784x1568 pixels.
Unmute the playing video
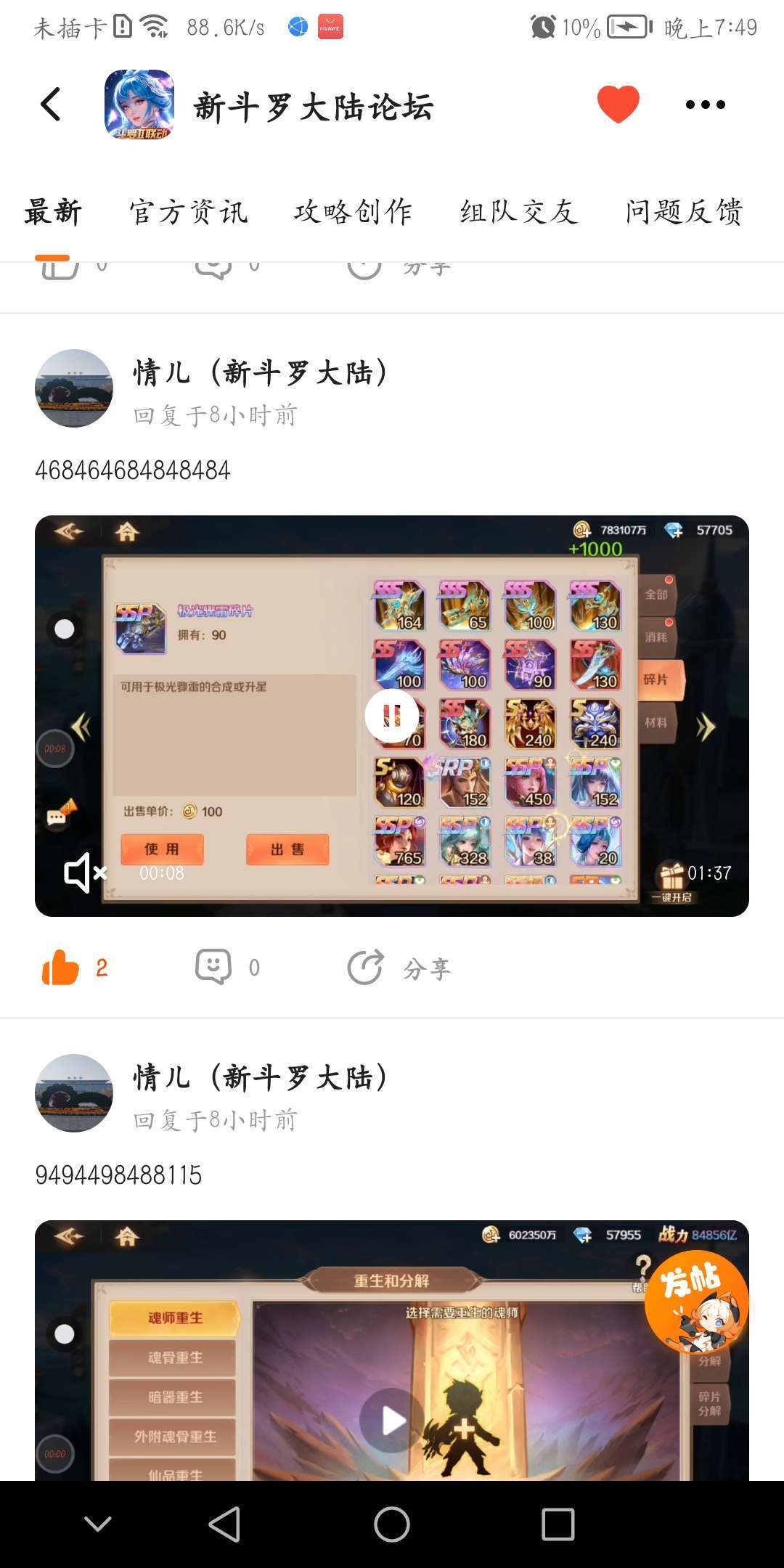click(x=85, y=872)
